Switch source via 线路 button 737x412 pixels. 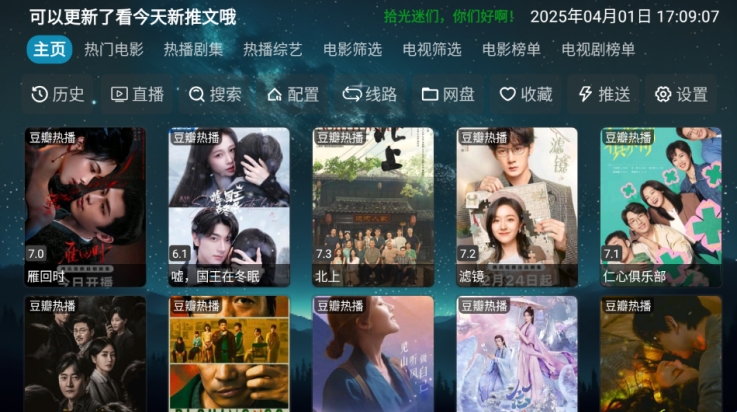pyautogui.click(x=370, y=94)
